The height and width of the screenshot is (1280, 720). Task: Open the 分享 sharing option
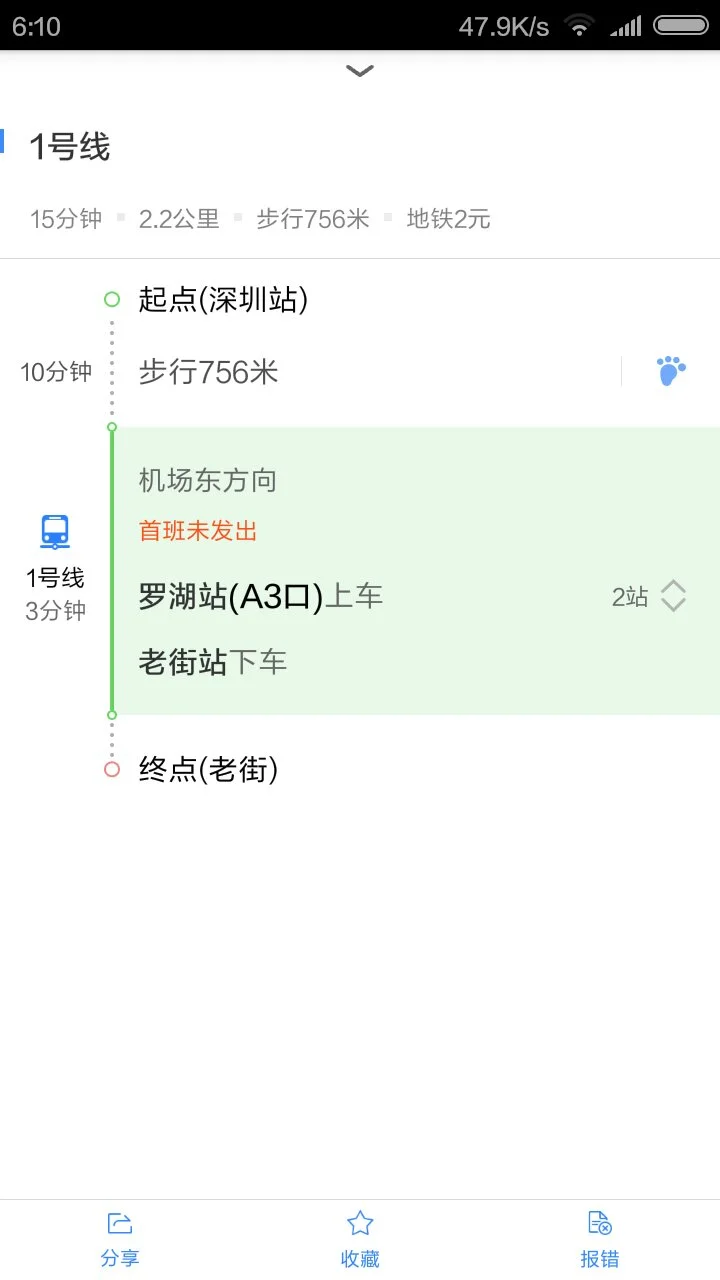click(120, 1240)
